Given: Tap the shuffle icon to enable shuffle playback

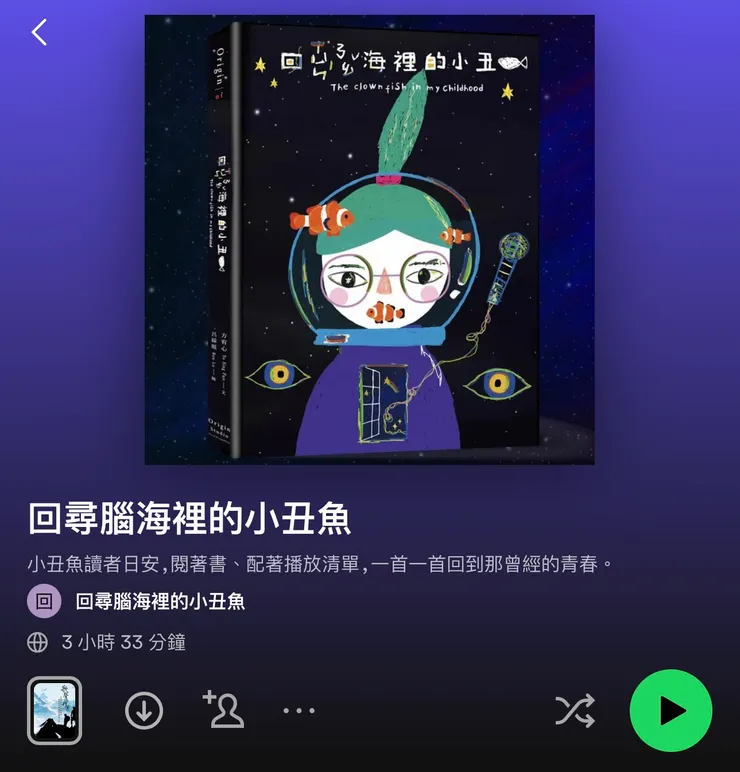Looking at the screenshot, I should pyautogui.click(x=575, y=710).
